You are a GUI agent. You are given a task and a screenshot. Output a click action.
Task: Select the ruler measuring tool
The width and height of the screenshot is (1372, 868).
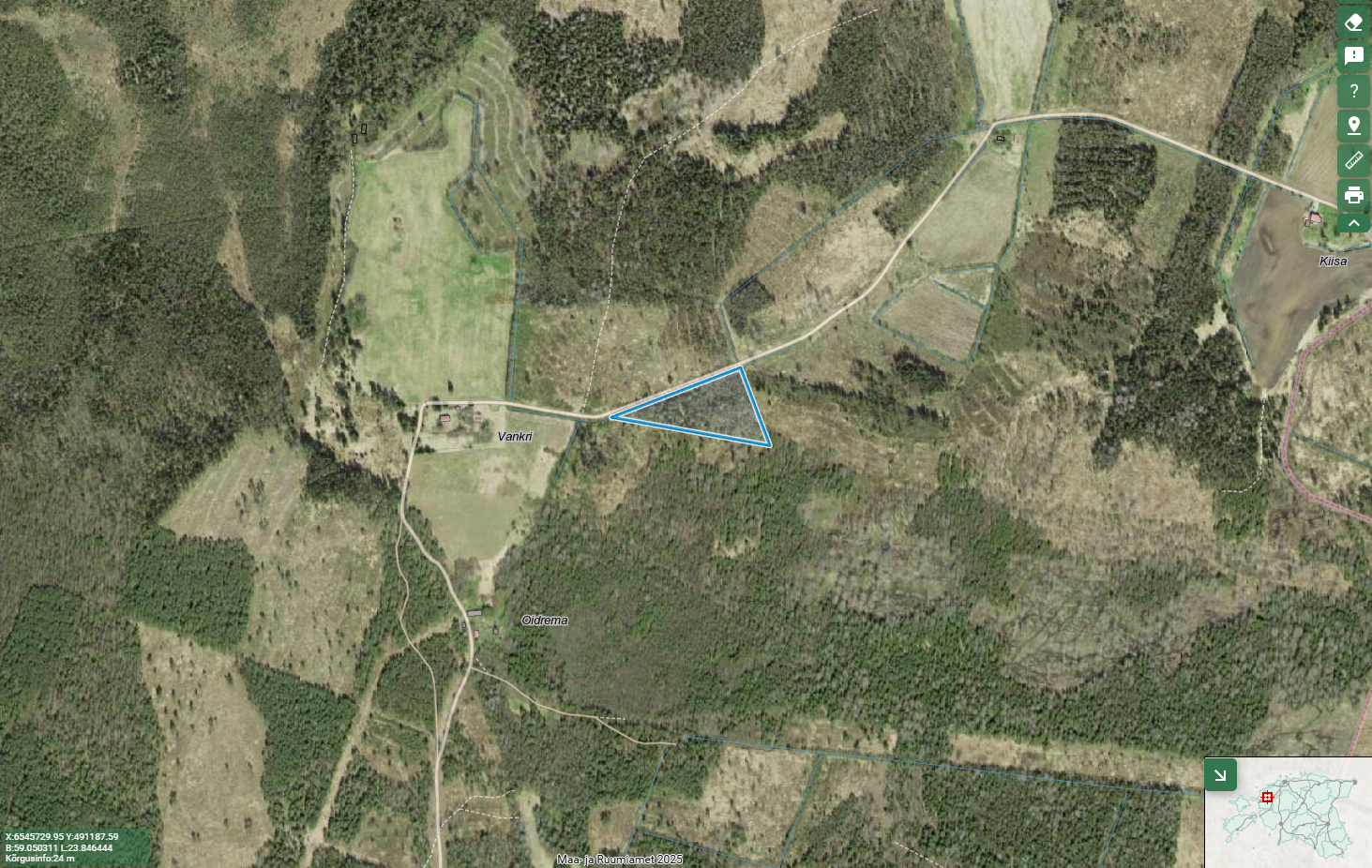coord(1353,160)
